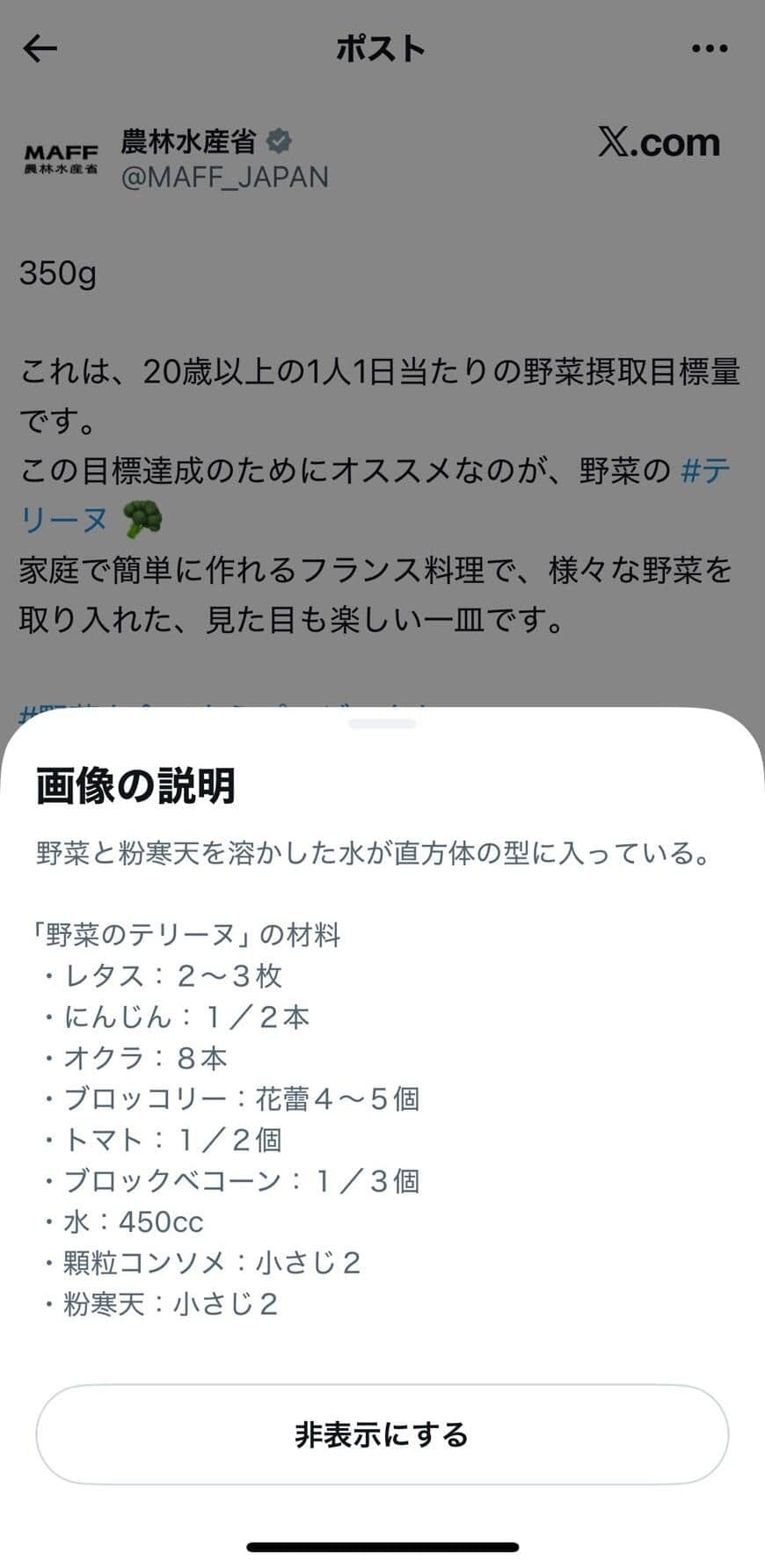Expand the sheet using the drag handle

(382, 723)
